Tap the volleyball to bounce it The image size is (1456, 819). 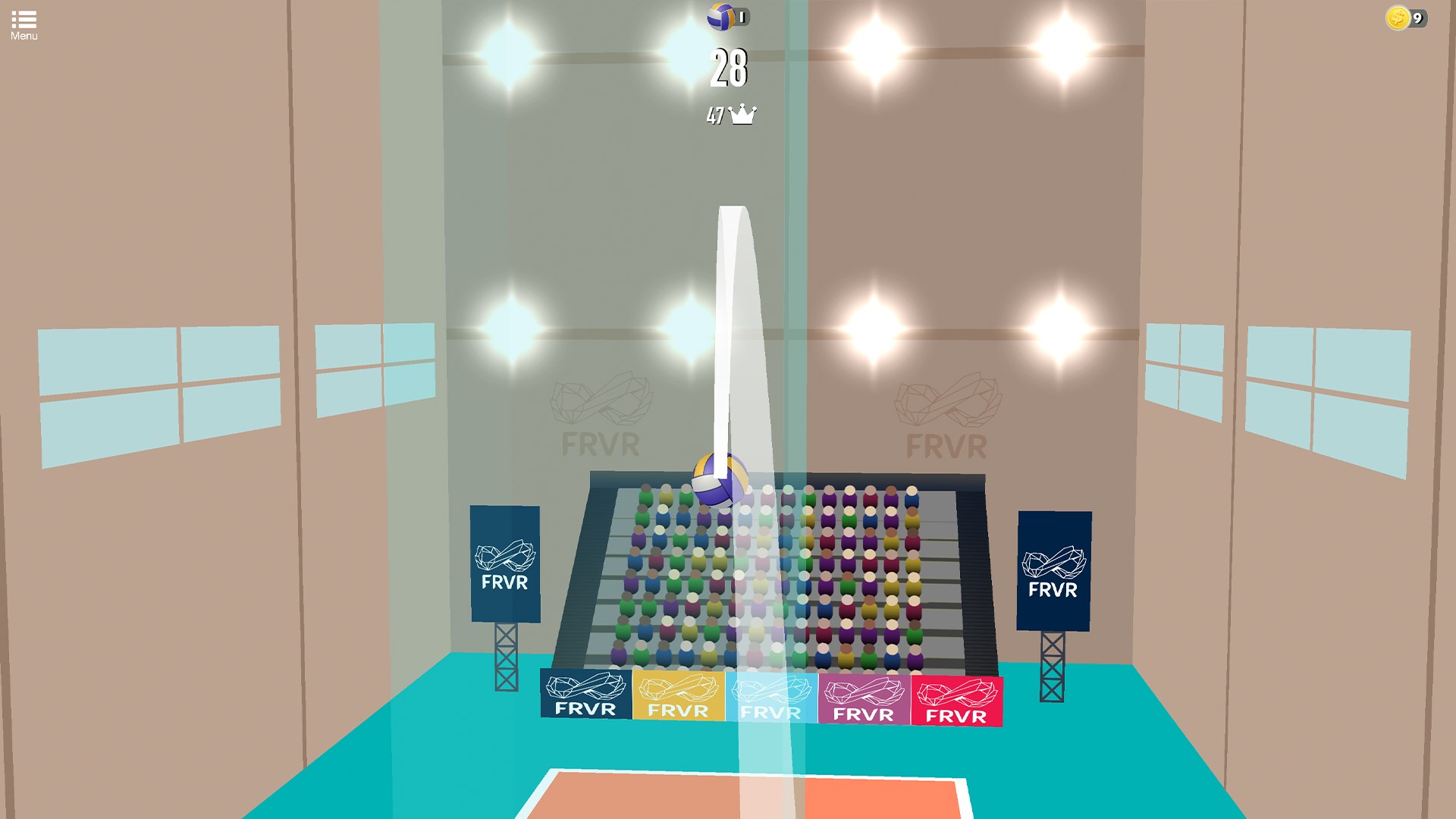tap(720, 481)
